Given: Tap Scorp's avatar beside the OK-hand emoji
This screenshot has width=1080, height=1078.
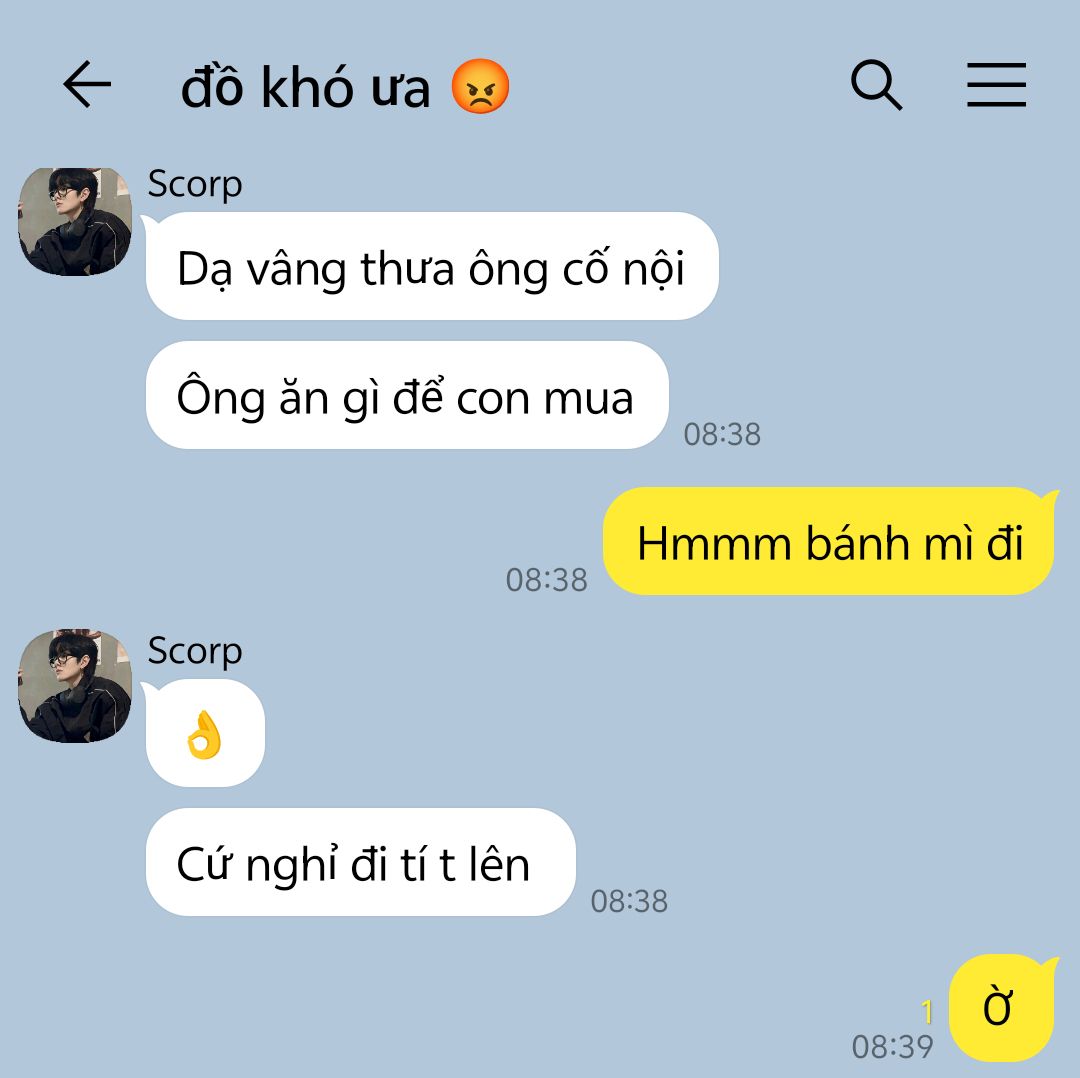Looking at the screenshot, I should tap(75, 686).
